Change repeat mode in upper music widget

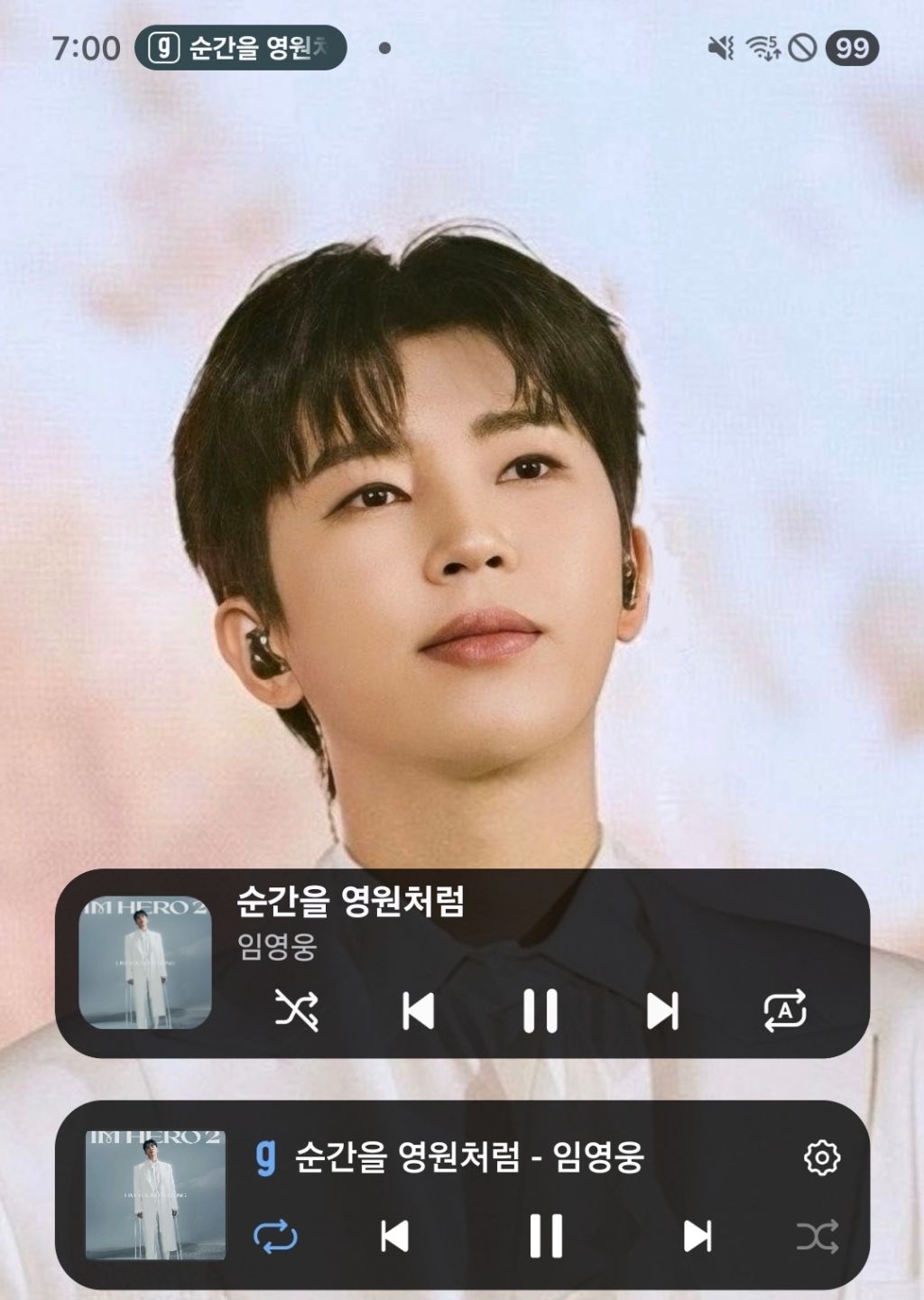785,1010
